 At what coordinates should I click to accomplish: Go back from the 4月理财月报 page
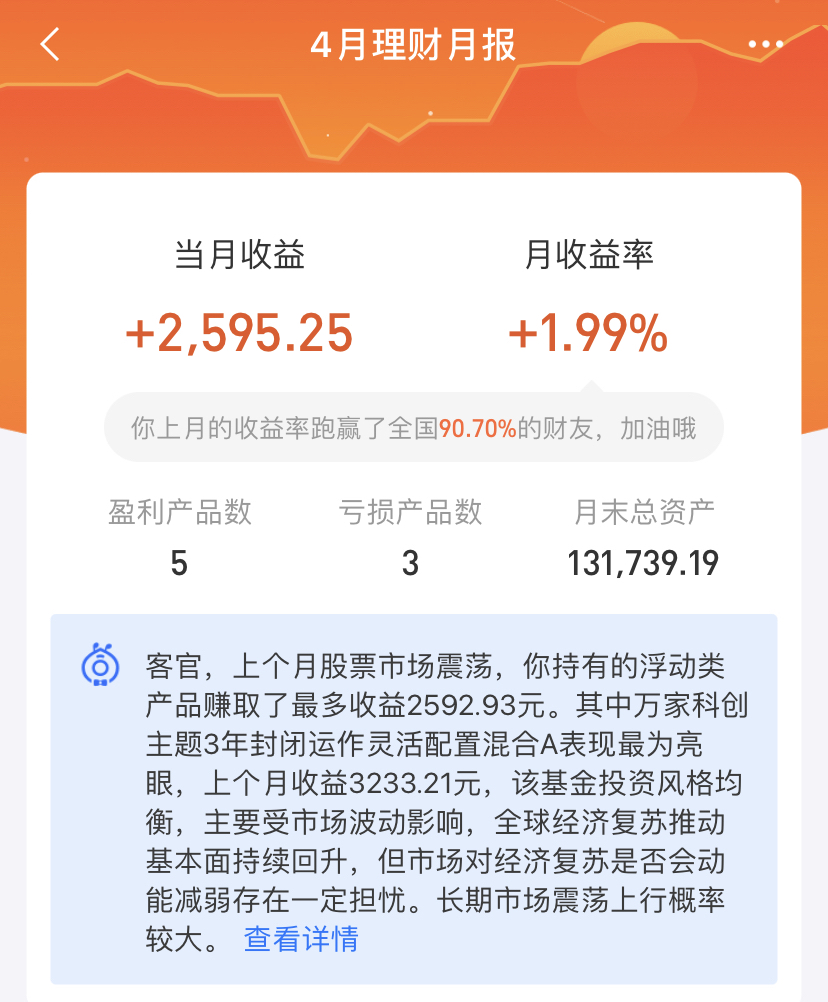pos(50,45)
